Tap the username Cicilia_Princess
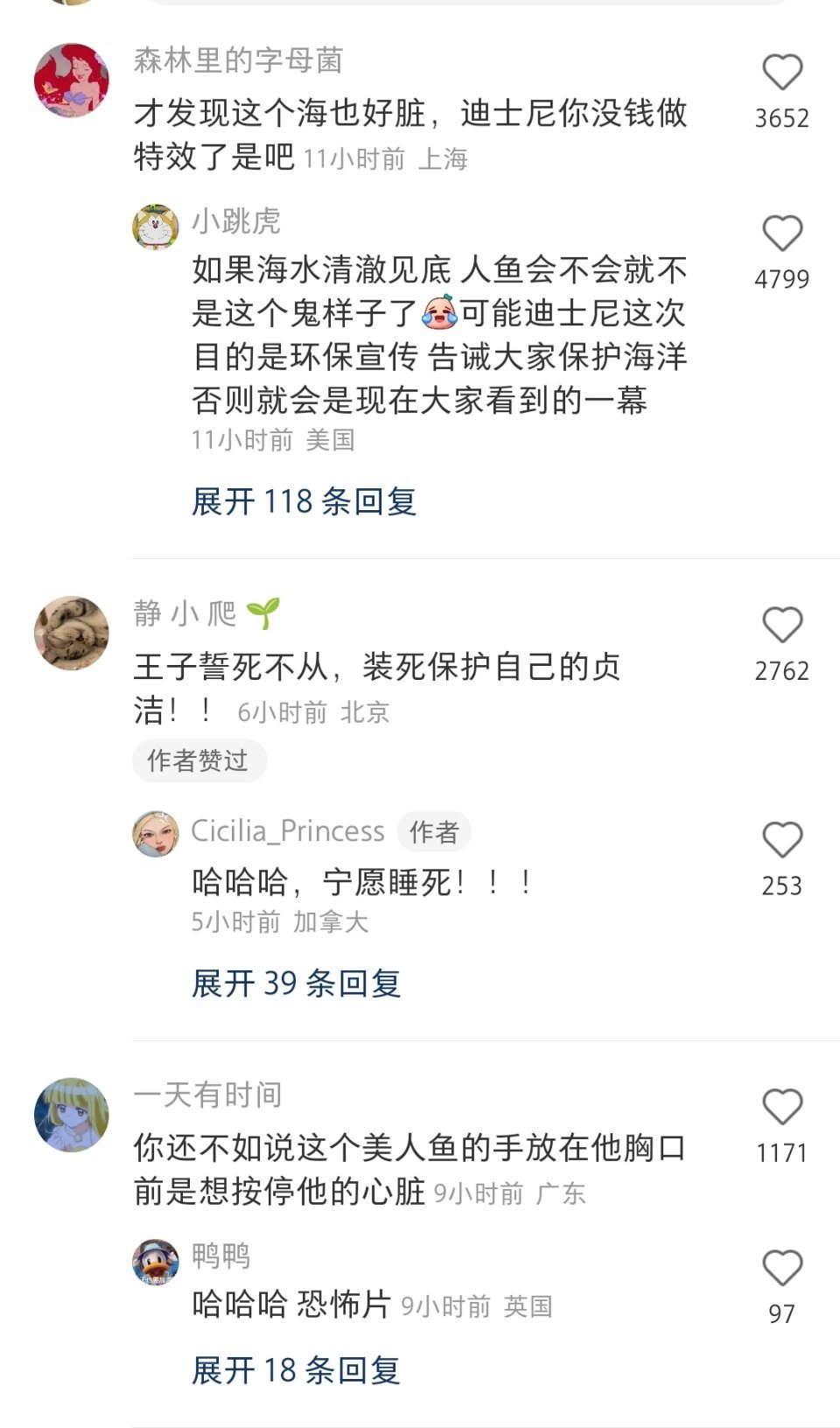This screenshot has width=840, height=1428. (x=288, y=830)
